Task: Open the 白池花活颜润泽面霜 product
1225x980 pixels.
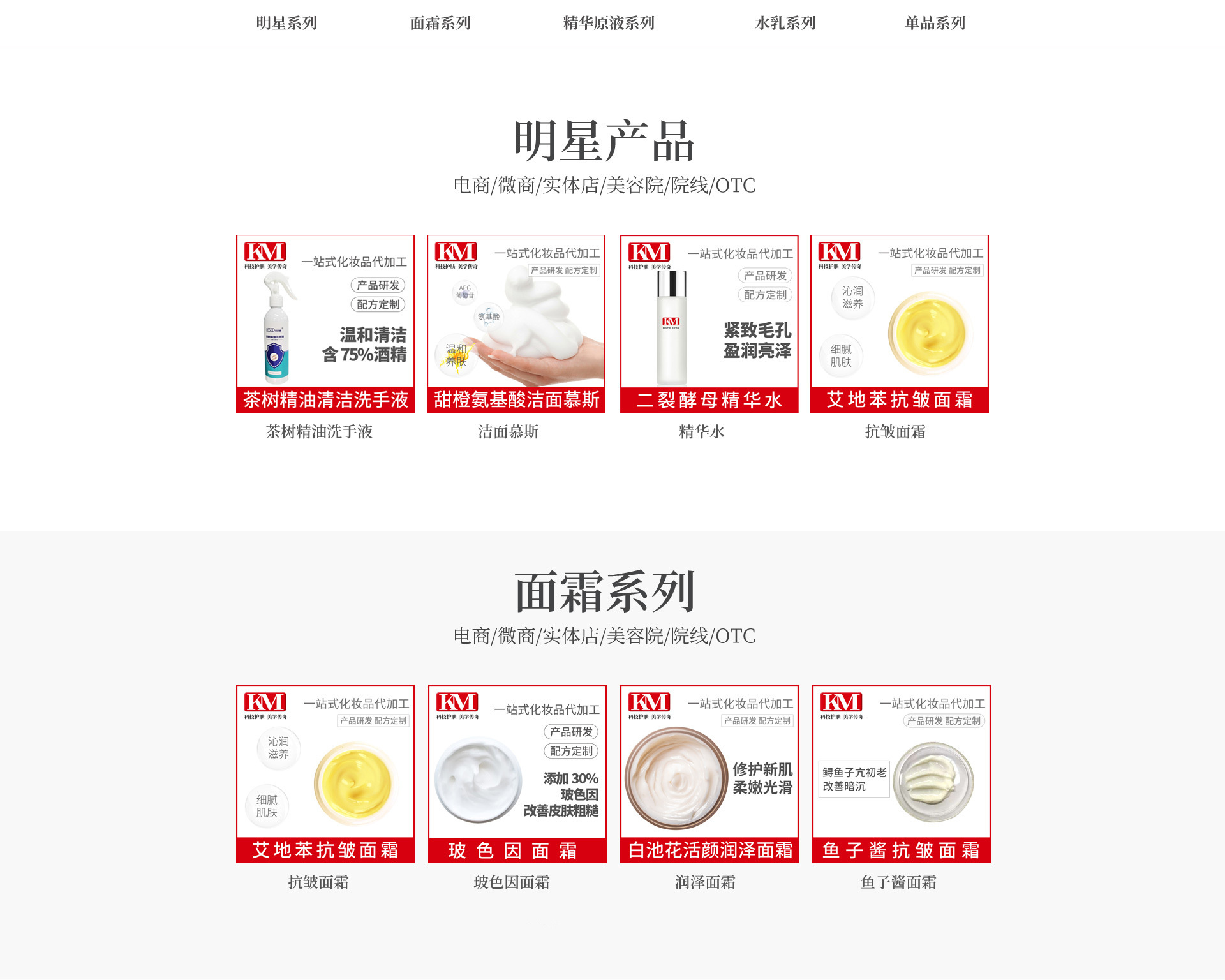Action: point(709,774)
